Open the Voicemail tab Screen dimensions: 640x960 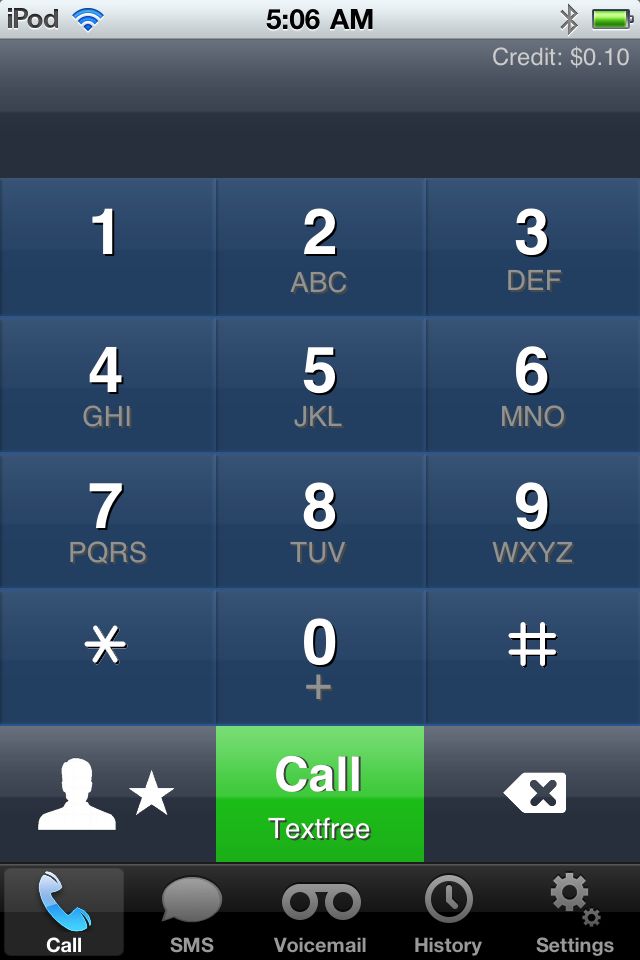coord(320,912)
